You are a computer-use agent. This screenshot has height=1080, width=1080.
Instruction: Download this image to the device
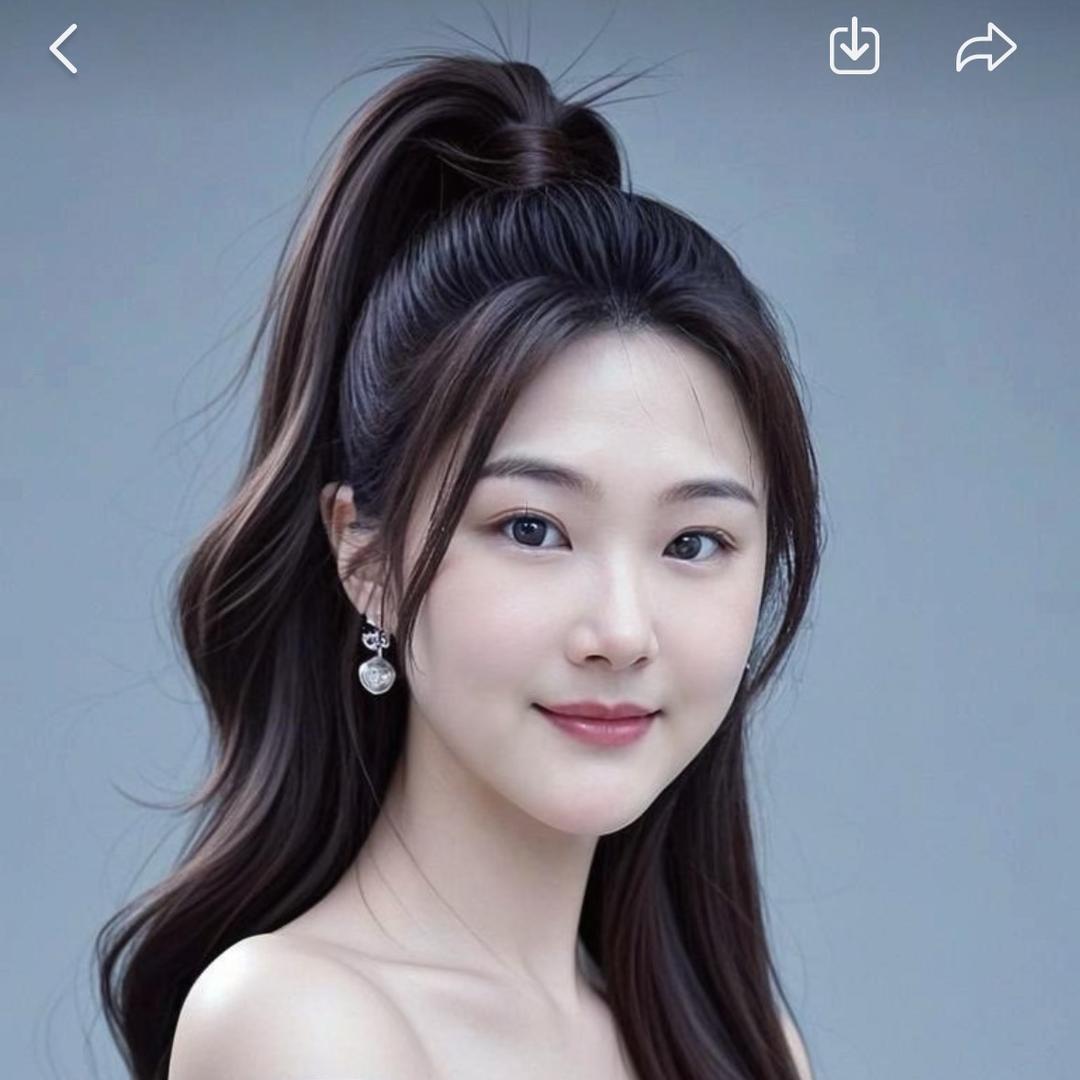(x=854, y=47)
